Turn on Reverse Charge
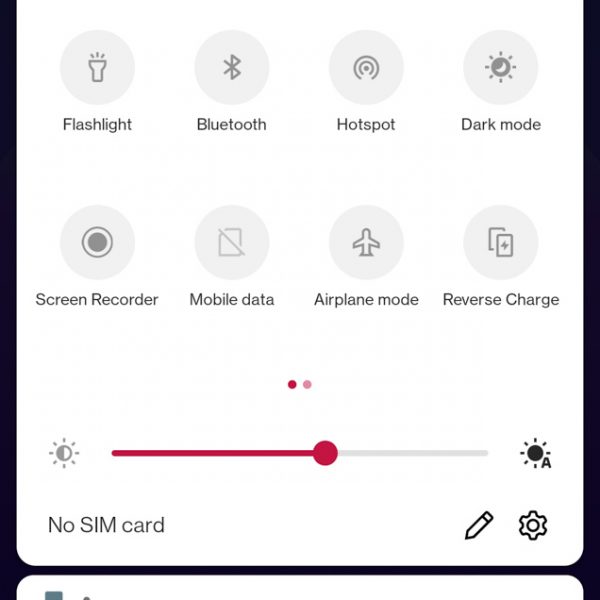Viewport: 600px width, 600px height. pos(500,243)
